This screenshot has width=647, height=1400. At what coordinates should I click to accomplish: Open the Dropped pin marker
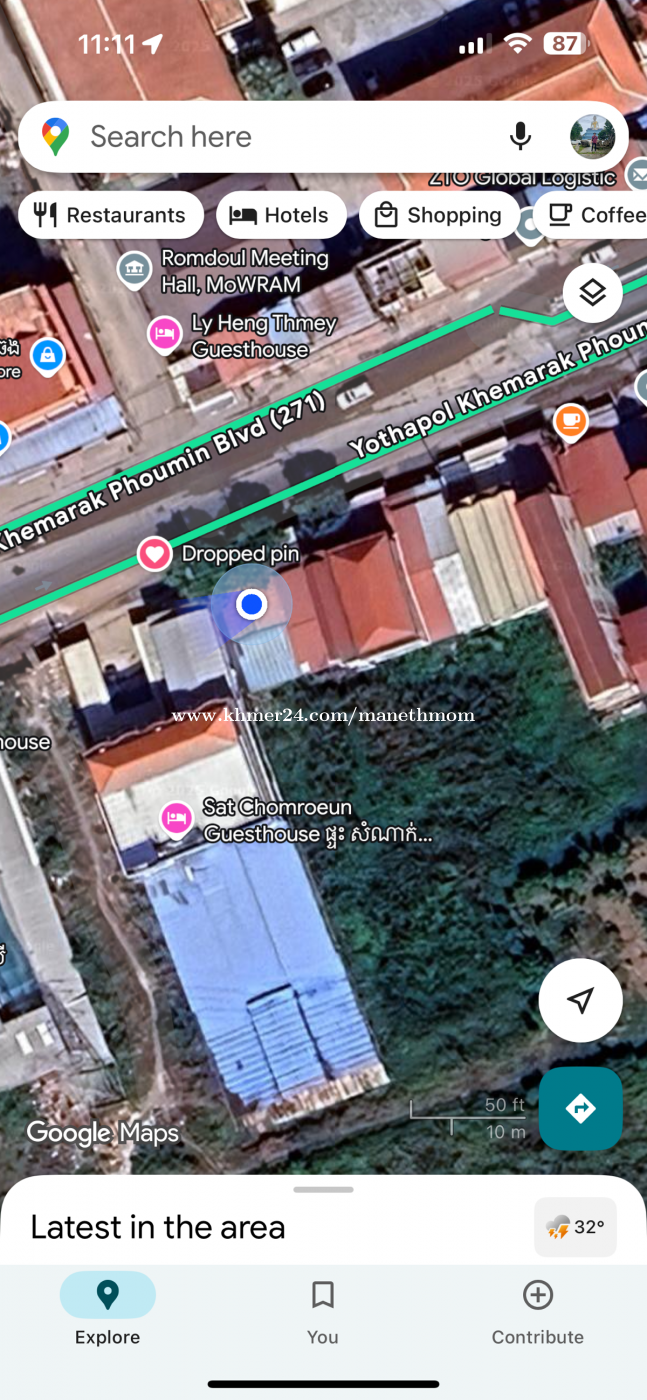(x=154, y=554)
